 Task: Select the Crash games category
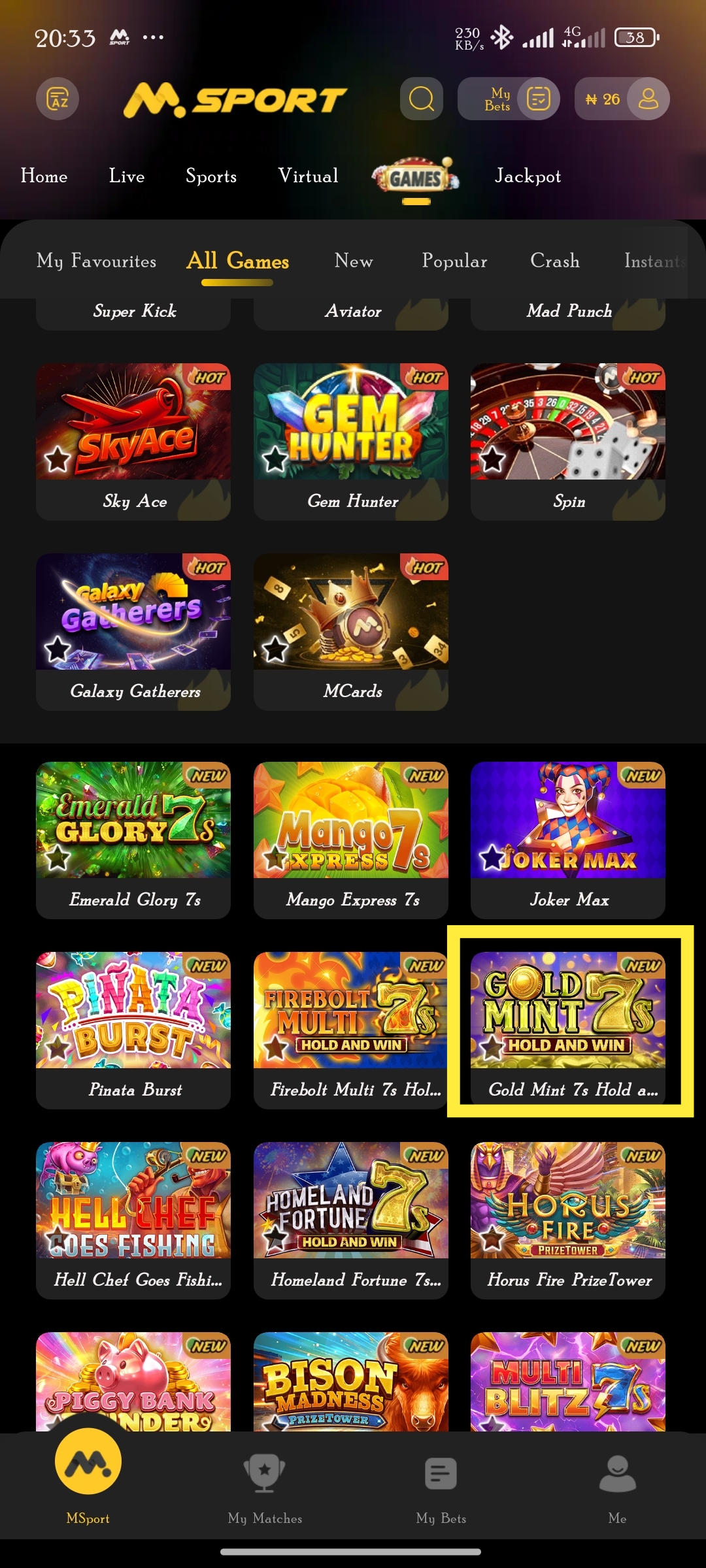click(x=554, y=261)
